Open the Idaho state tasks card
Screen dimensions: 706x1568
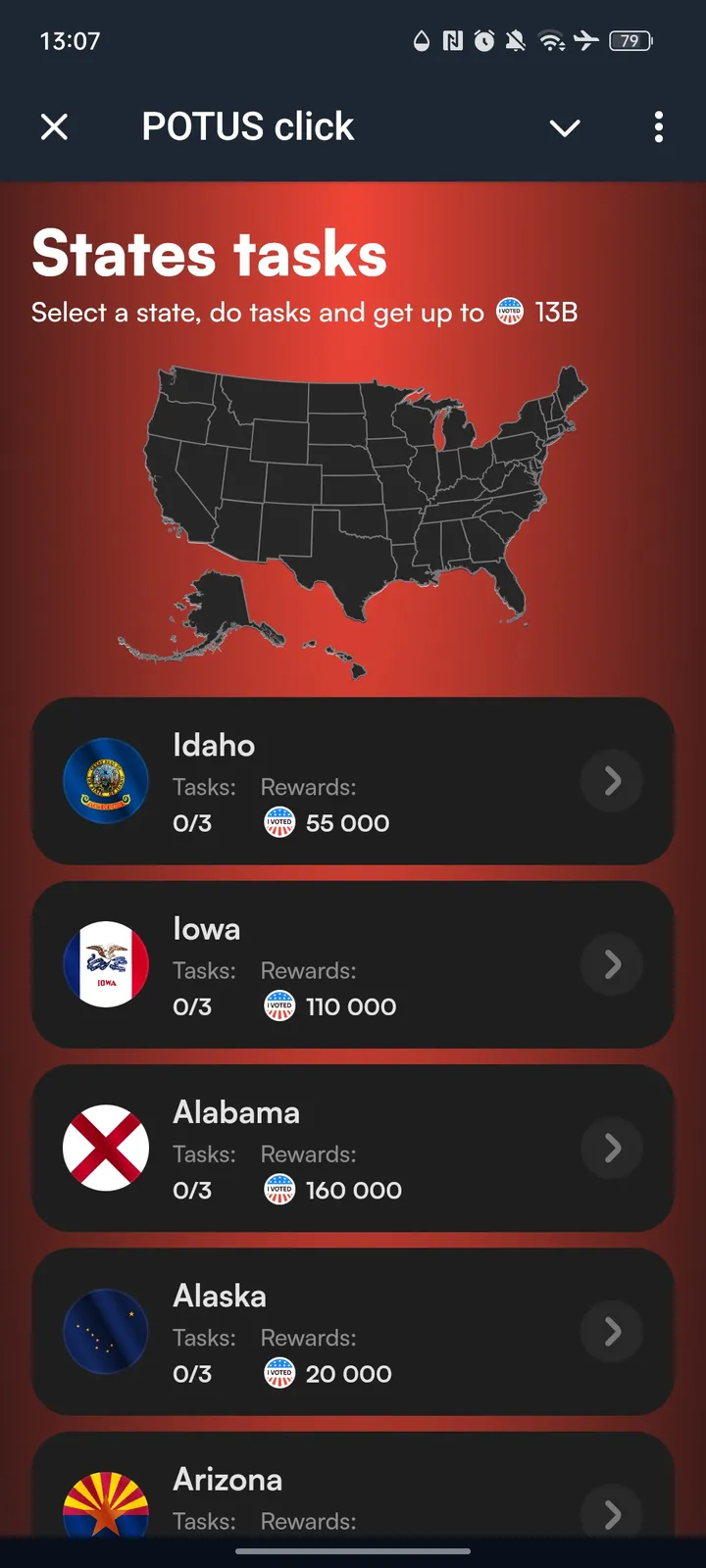(353, 781)
